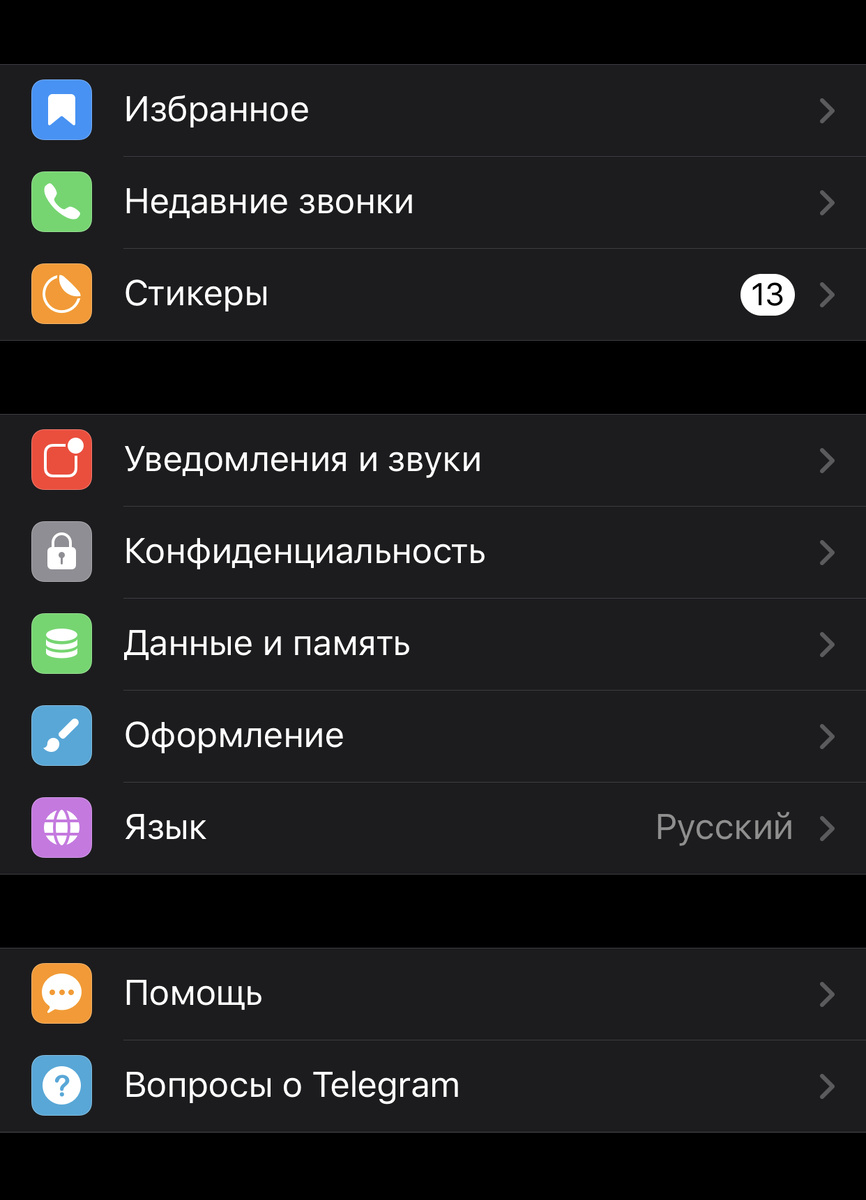Tap the Русский language value
Viewport: 866px width, 1200px height.
[x=724, y=827]
